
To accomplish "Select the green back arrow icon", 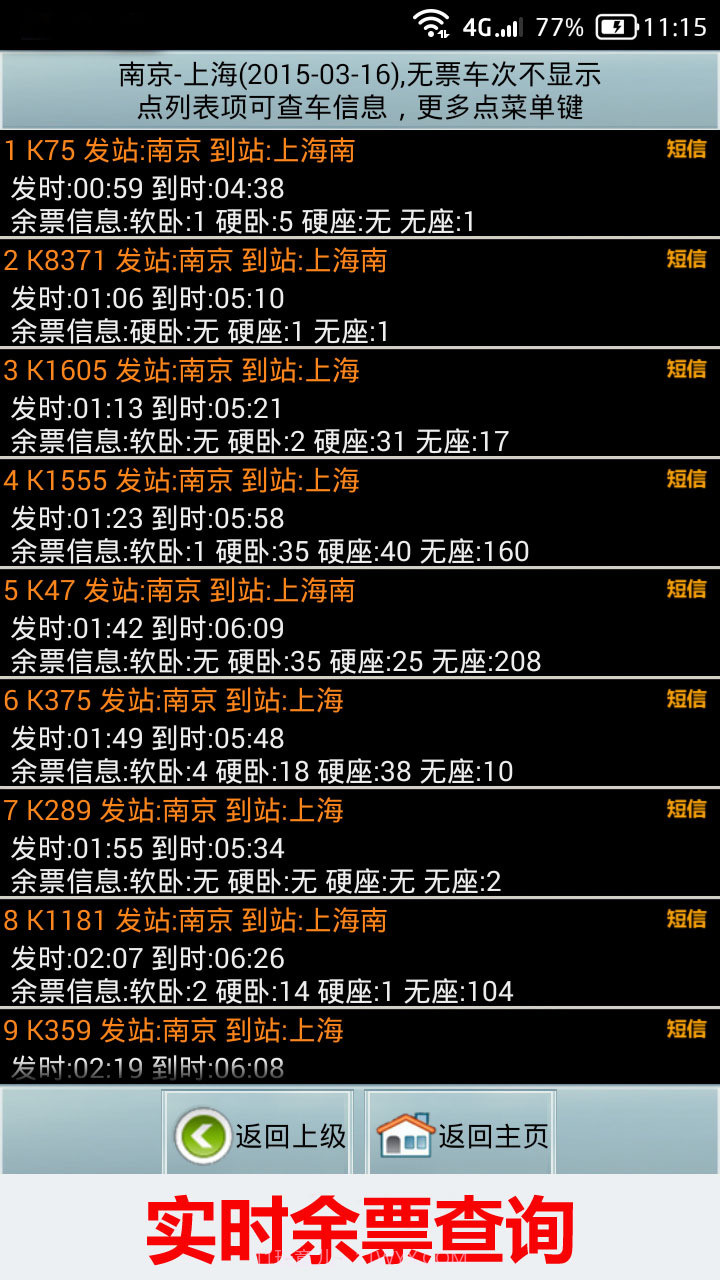I will click(200, 1134).
